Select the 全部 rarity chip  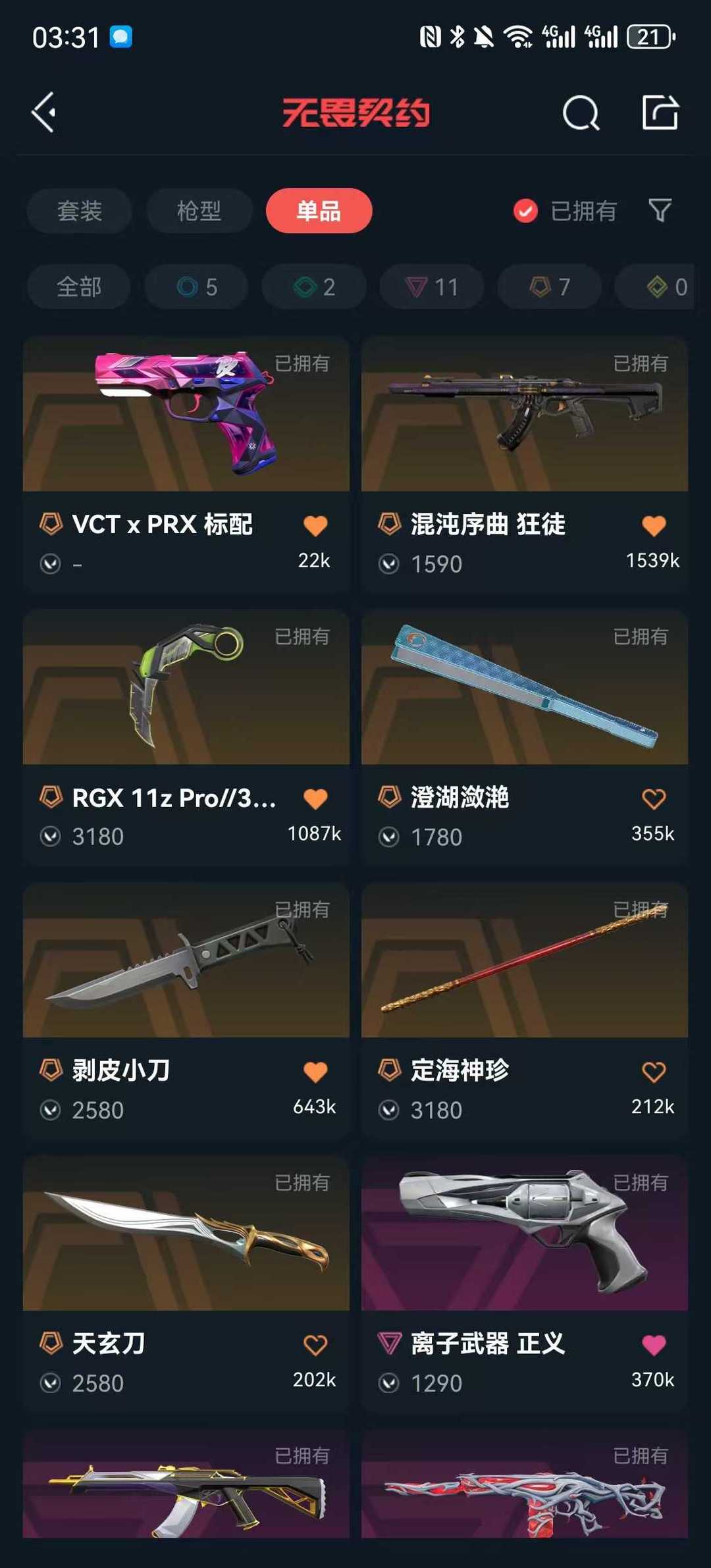tap(79, 287)
